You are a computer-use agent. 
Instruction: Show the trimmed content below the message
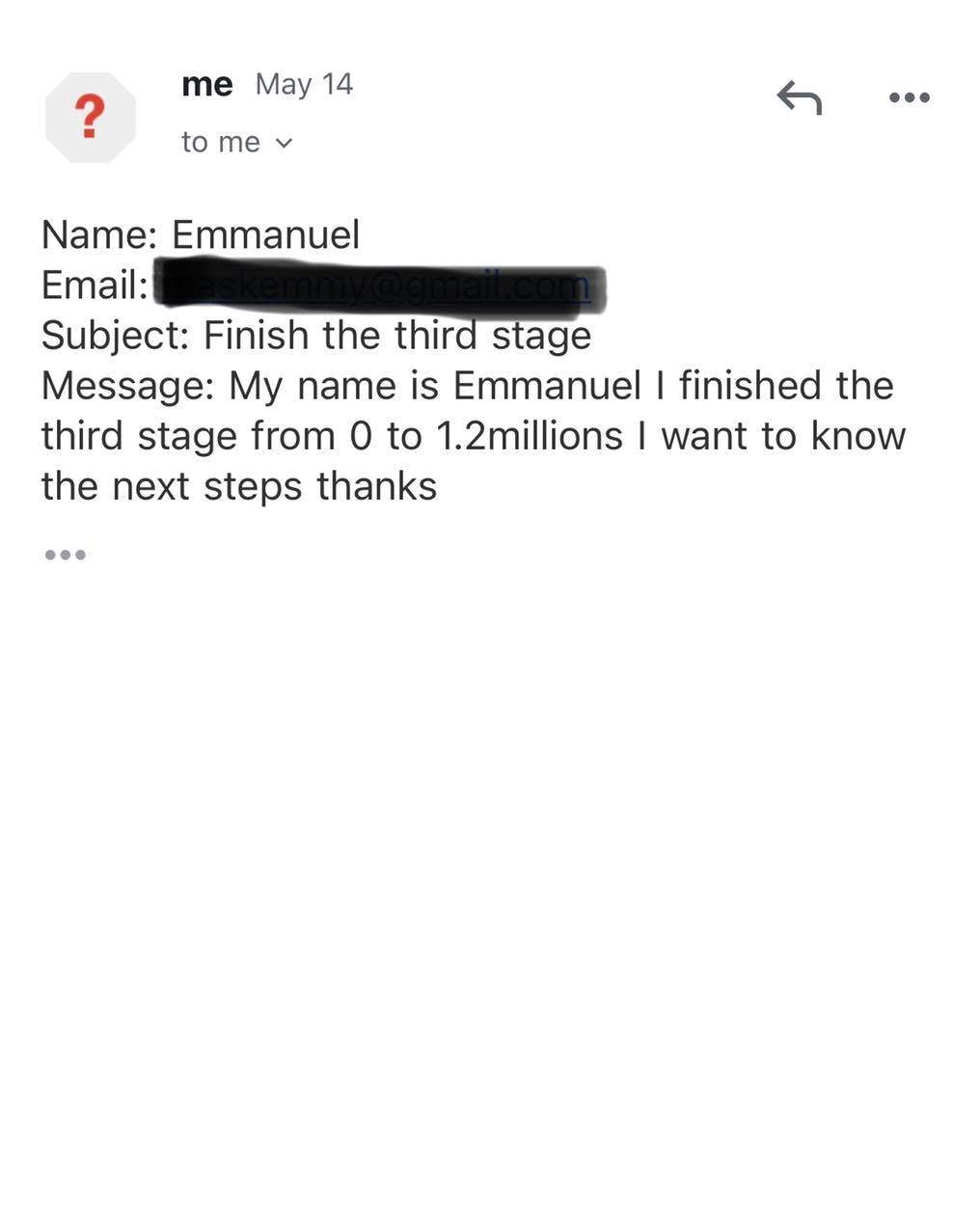click(66, 555)
